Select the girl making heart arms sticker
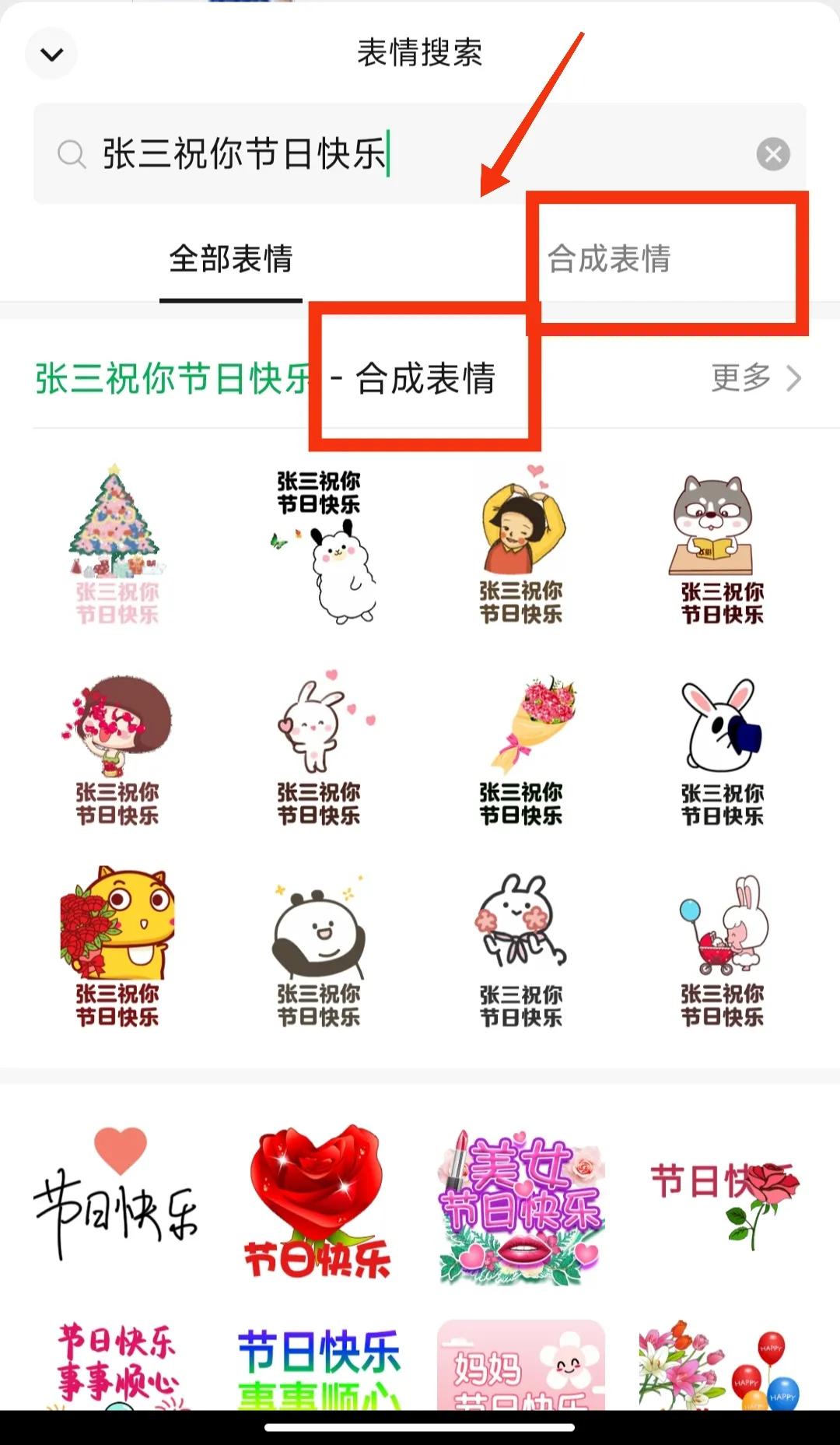The image size is (840, 1445). (523, 545)
